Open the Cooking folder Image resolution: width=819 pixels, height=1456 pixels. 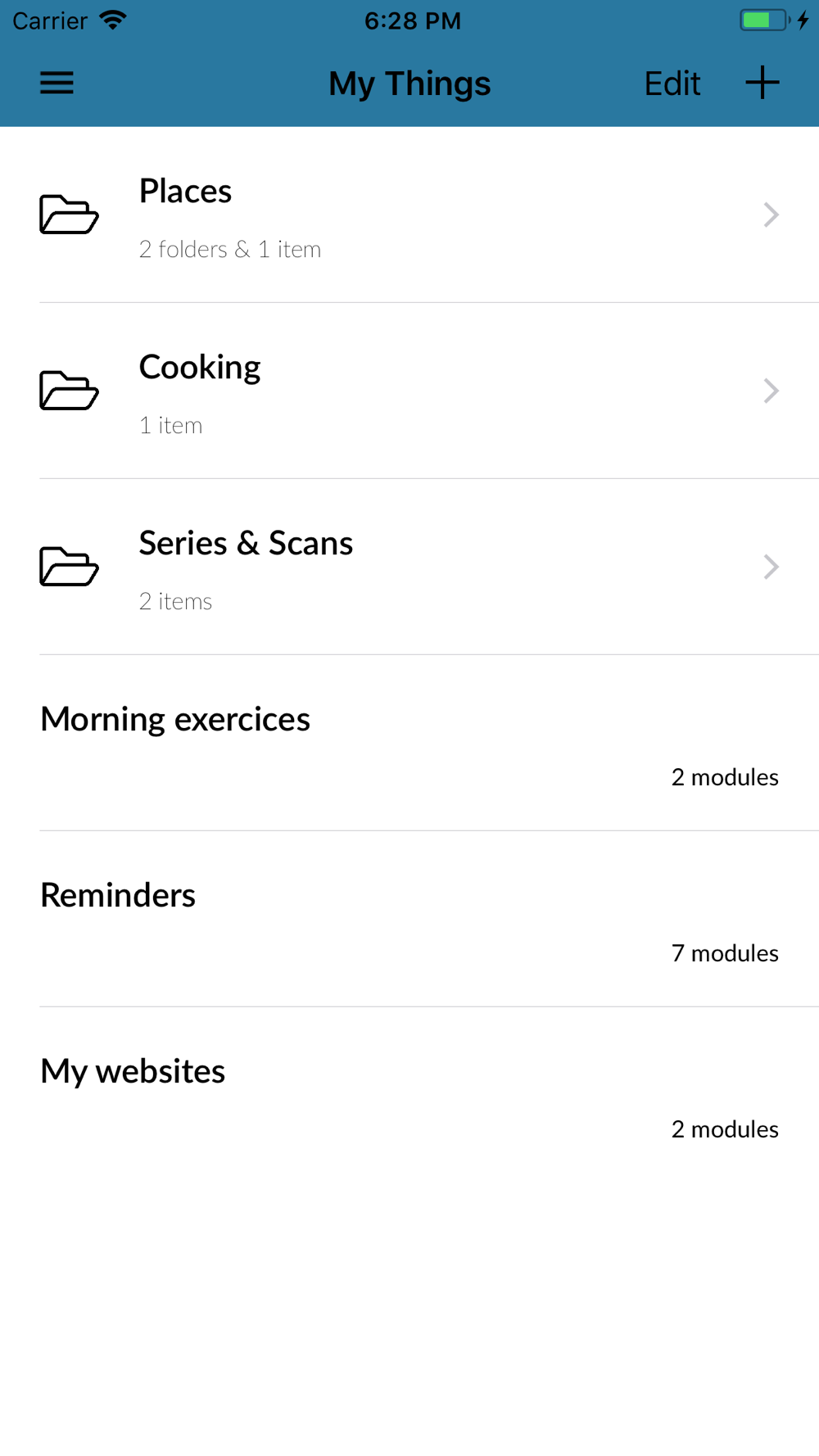(409, 391)
